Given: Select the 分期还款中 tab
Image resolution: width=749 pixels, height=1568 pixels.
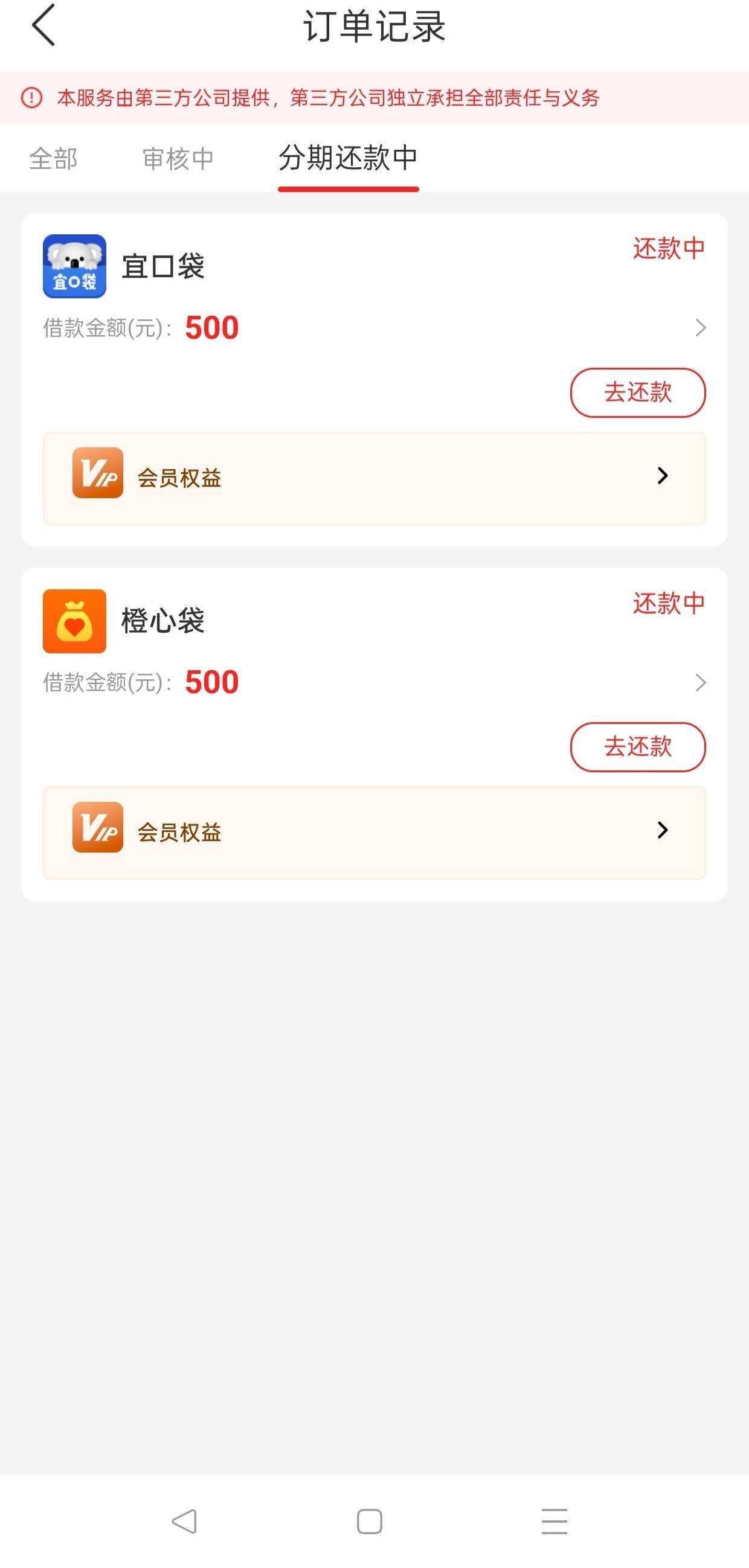Looking at the screenshot, I should point(348,159).
